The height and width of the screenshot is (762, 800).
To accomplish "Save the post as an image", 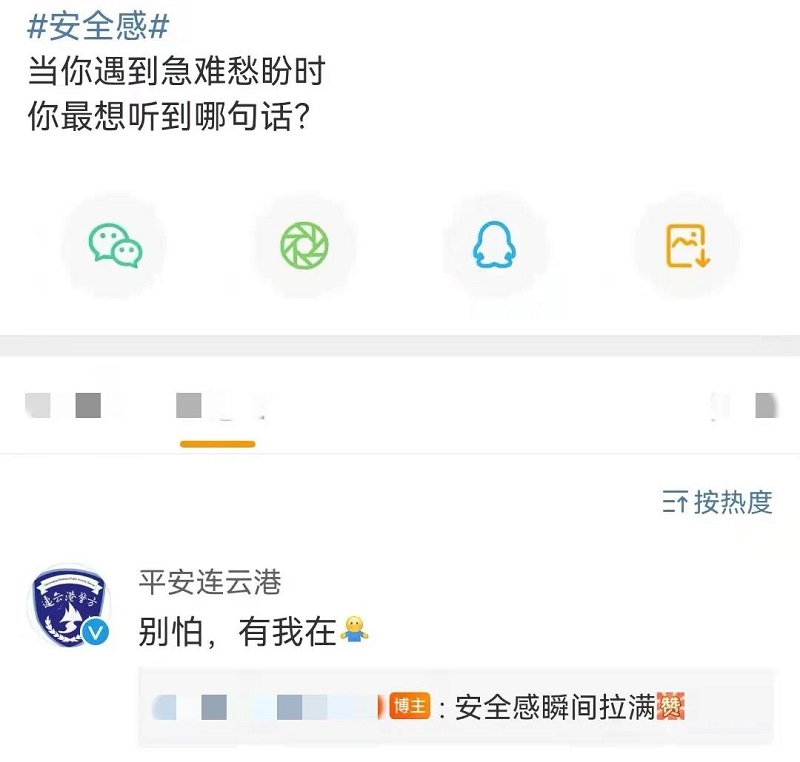I will click(687, 244).
